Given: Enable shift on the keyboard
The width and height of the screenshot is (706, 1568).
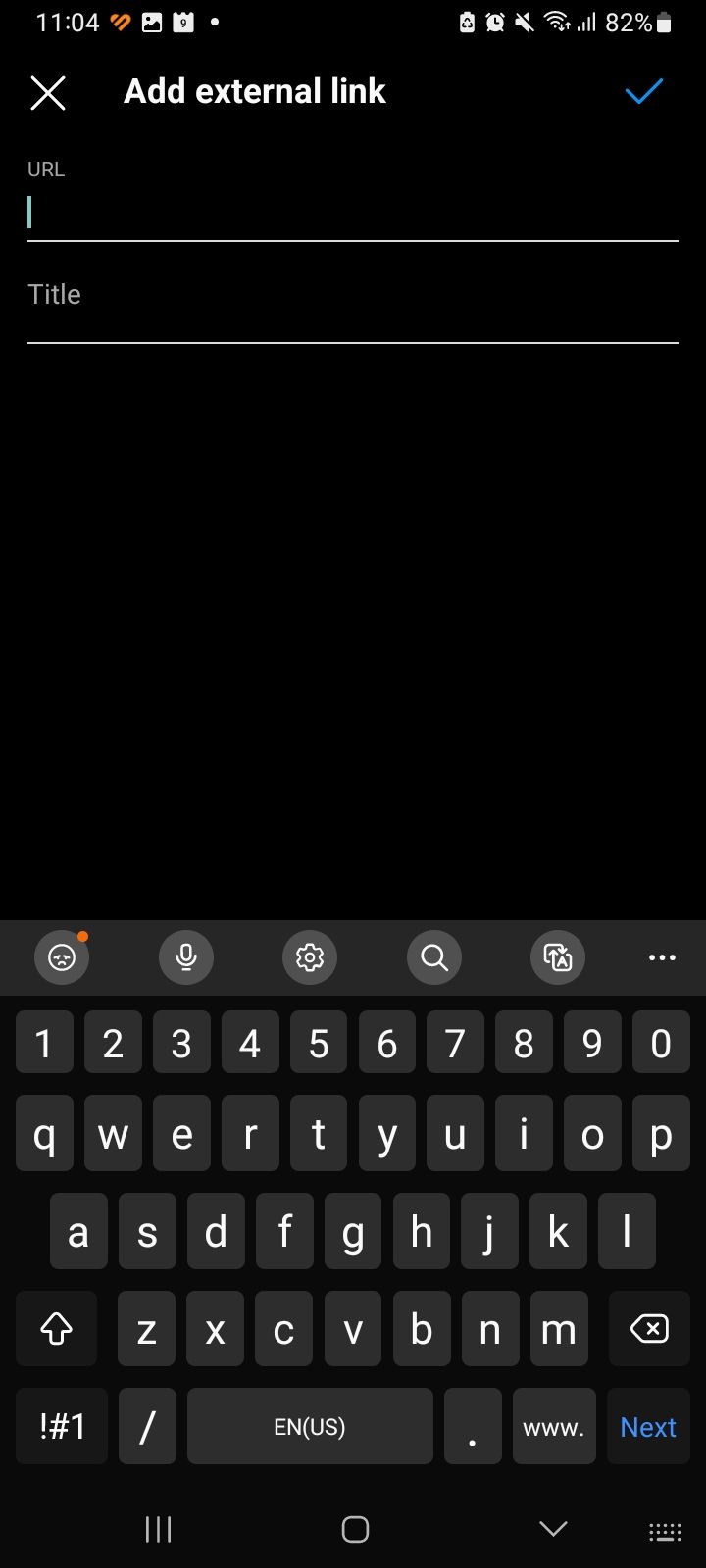Looking at the screenshot, I should click(56, 1329).
